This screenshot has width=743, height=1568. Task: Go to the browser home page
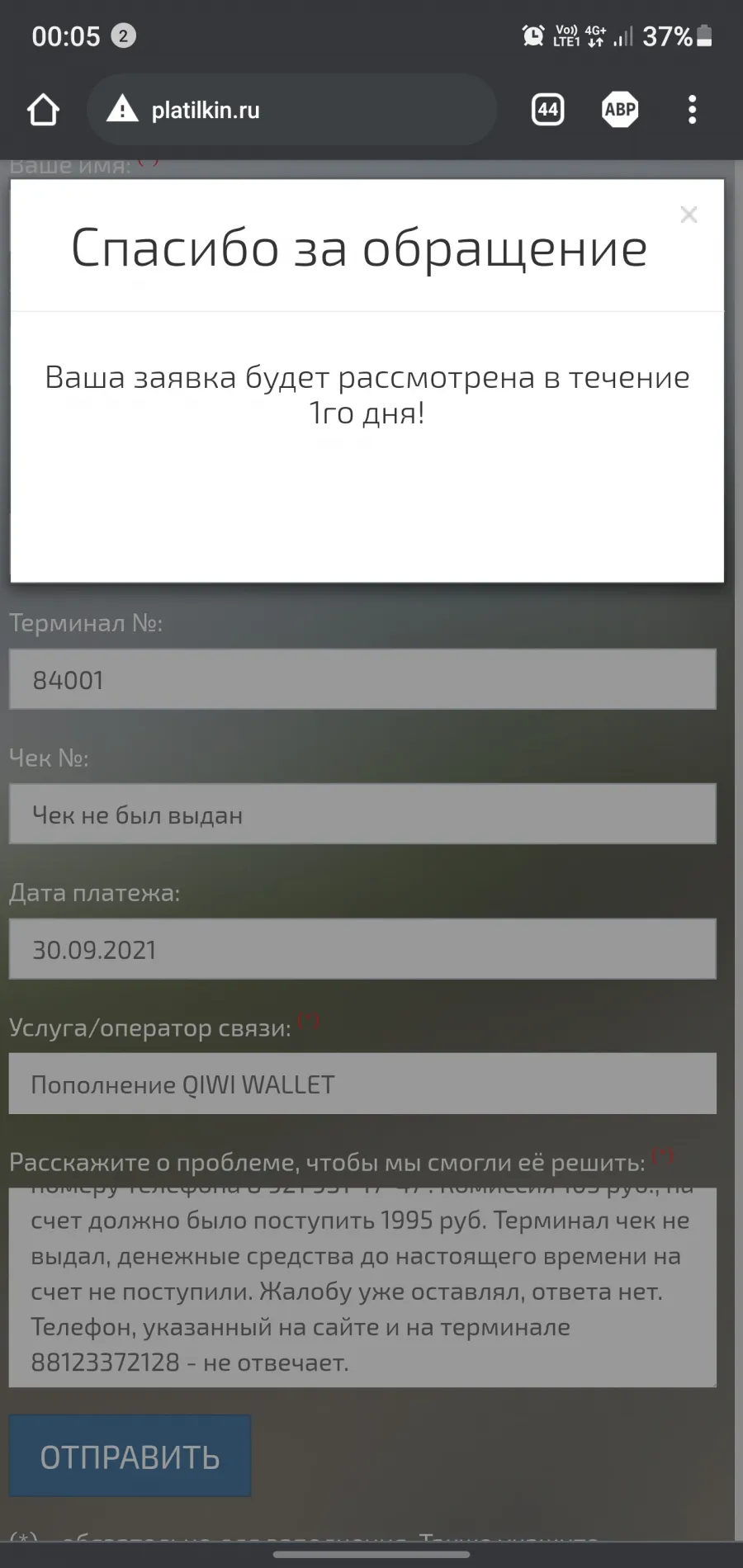(x=43, y=110)
